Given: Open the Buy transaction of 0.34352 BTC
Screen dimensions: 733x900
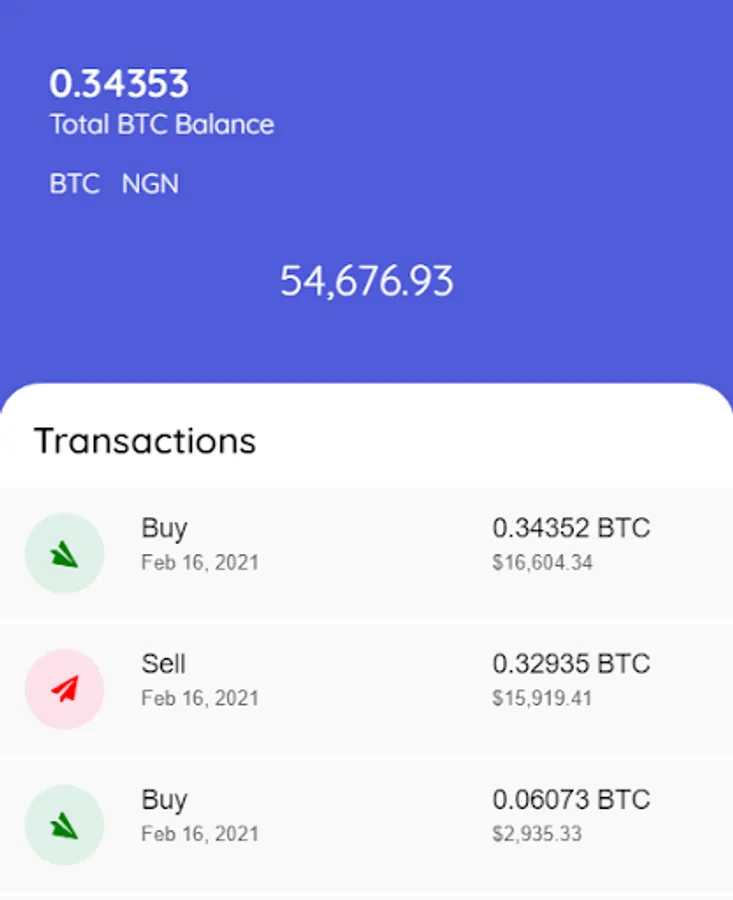Looking at the screenshot, I should pos(366,553).
